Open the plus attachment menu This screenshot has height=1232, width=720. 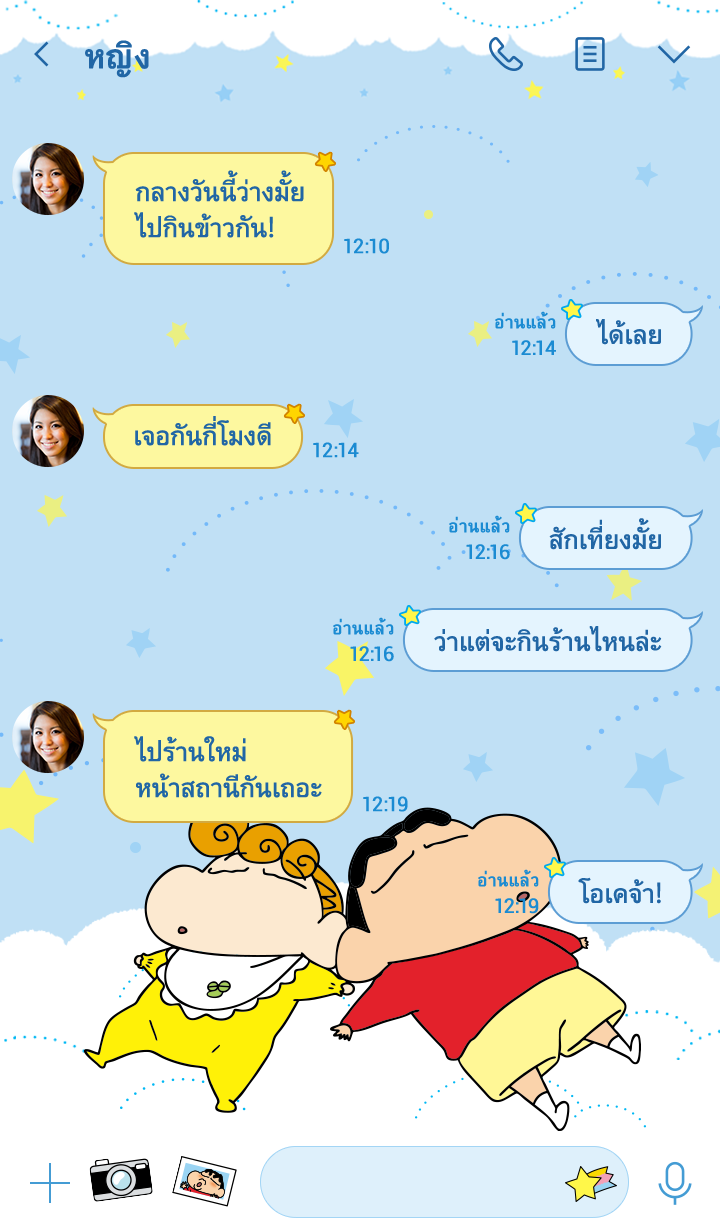[50, 1183]
